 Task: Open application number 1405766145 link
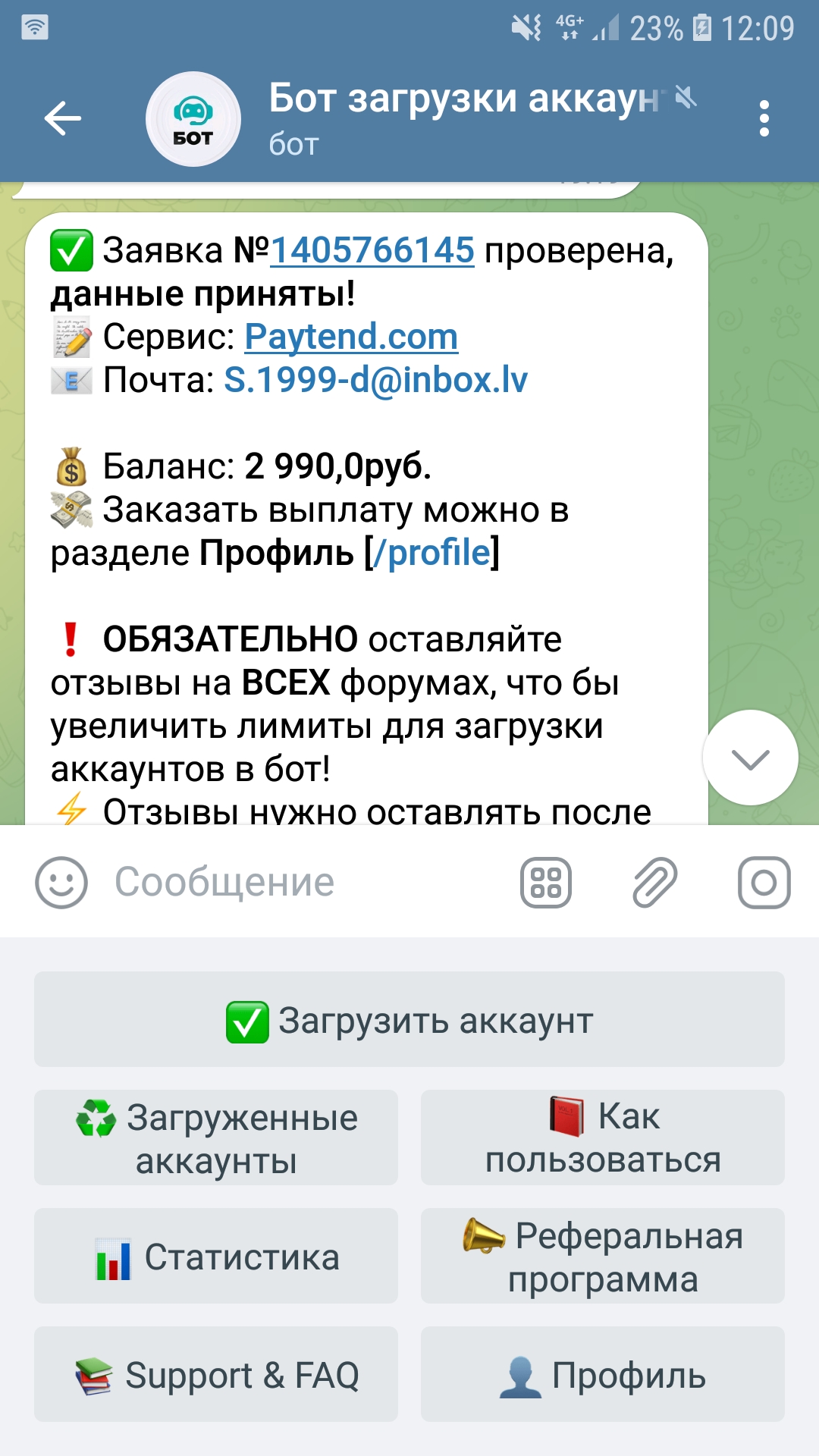point(372,250)
